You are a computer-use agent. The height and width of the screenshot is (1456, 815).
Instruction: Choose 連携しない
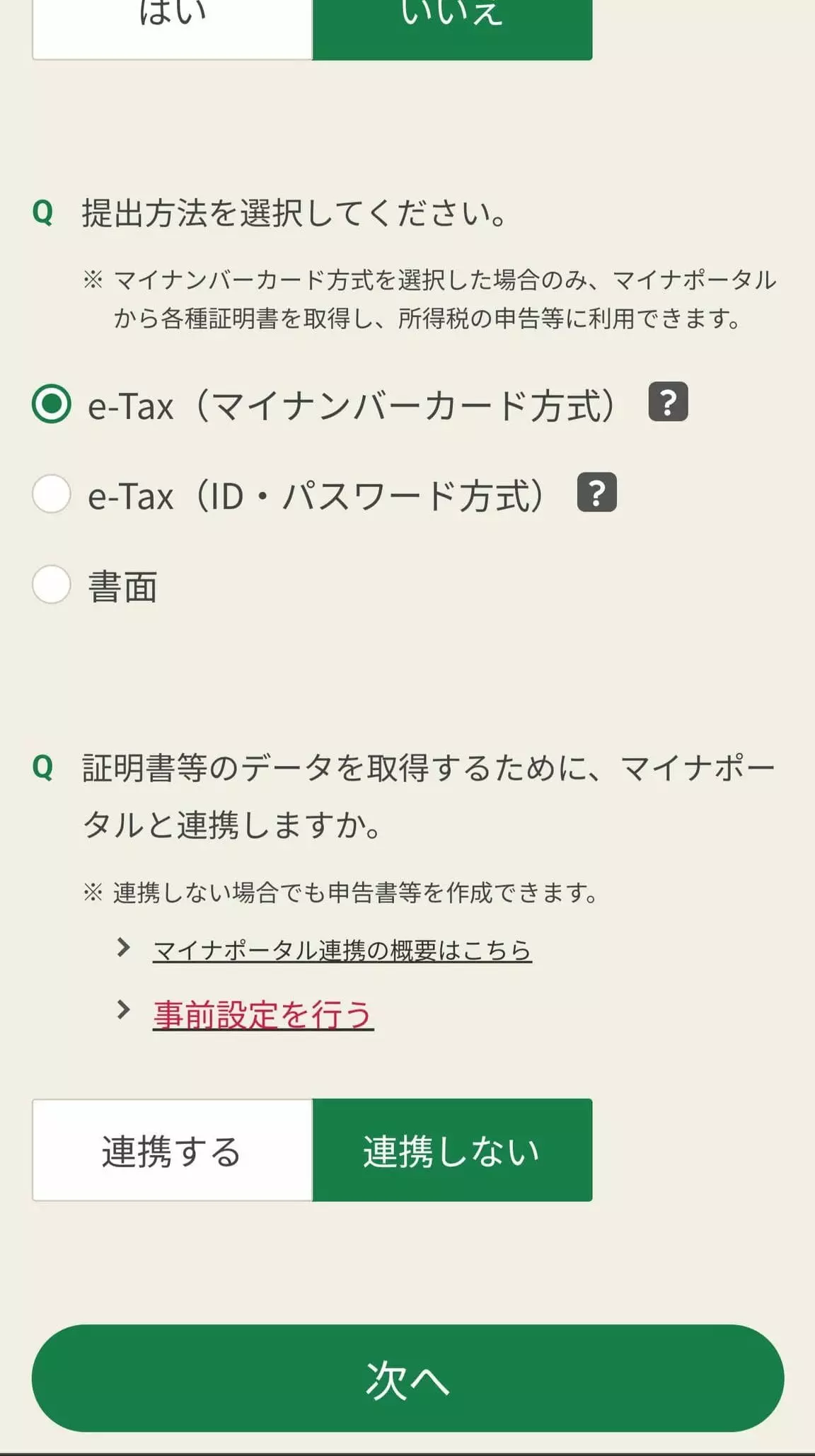[x=452, y=1150]
